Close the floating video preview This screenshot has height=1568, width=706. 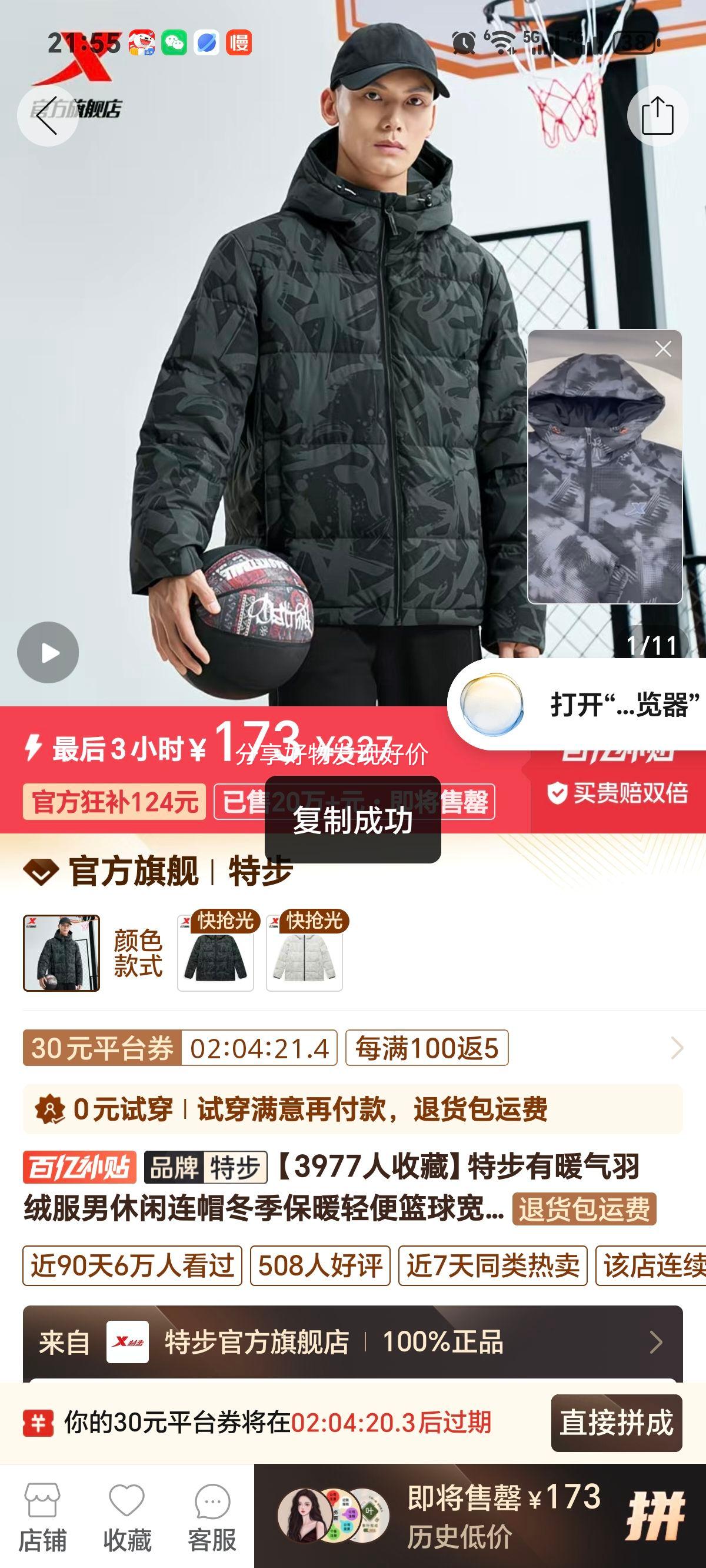[x=664, y=348]
